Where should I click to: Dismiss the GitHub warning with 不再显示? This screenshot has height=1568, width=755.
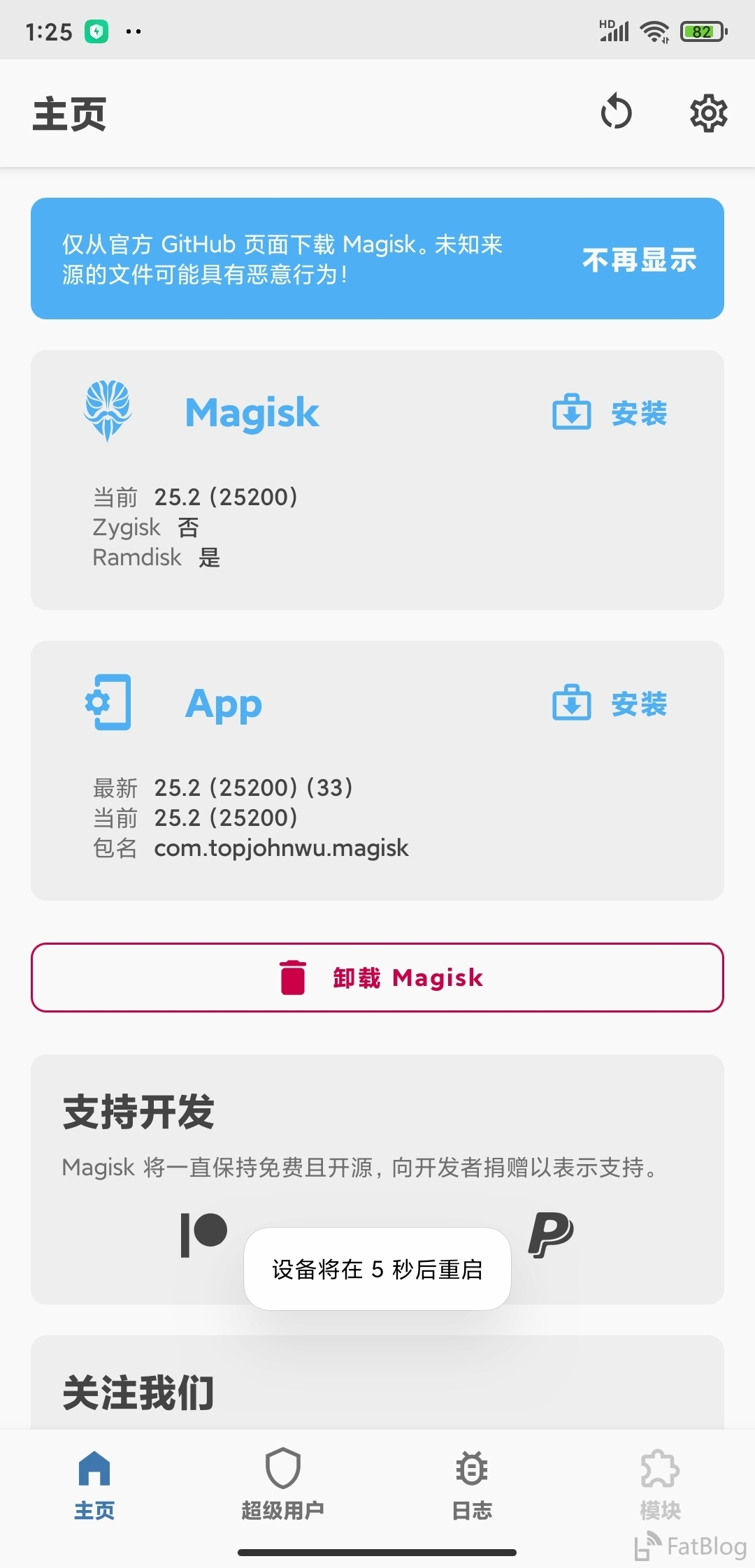click(x=639, y=259)
